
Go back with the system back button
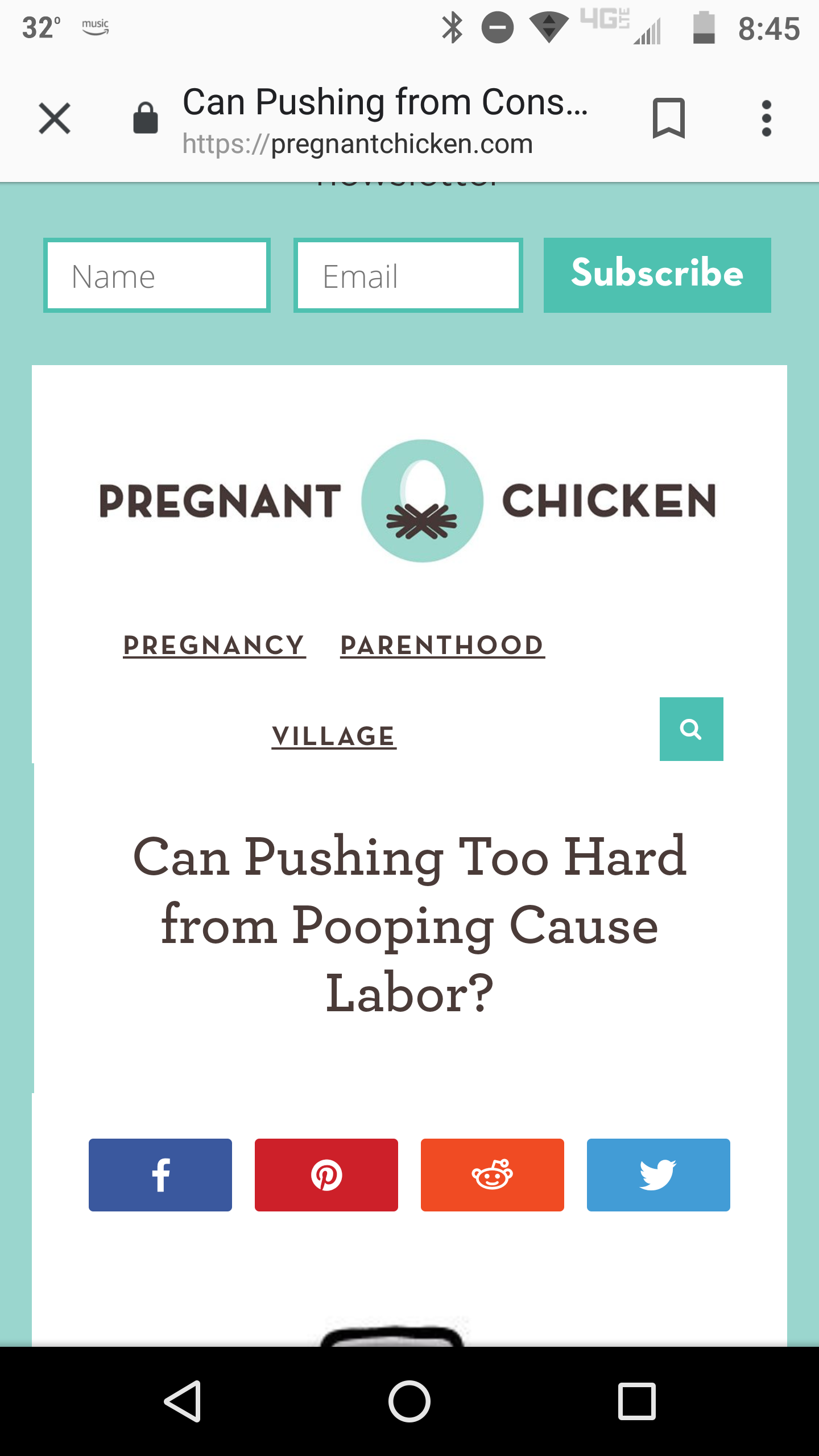183,1401
